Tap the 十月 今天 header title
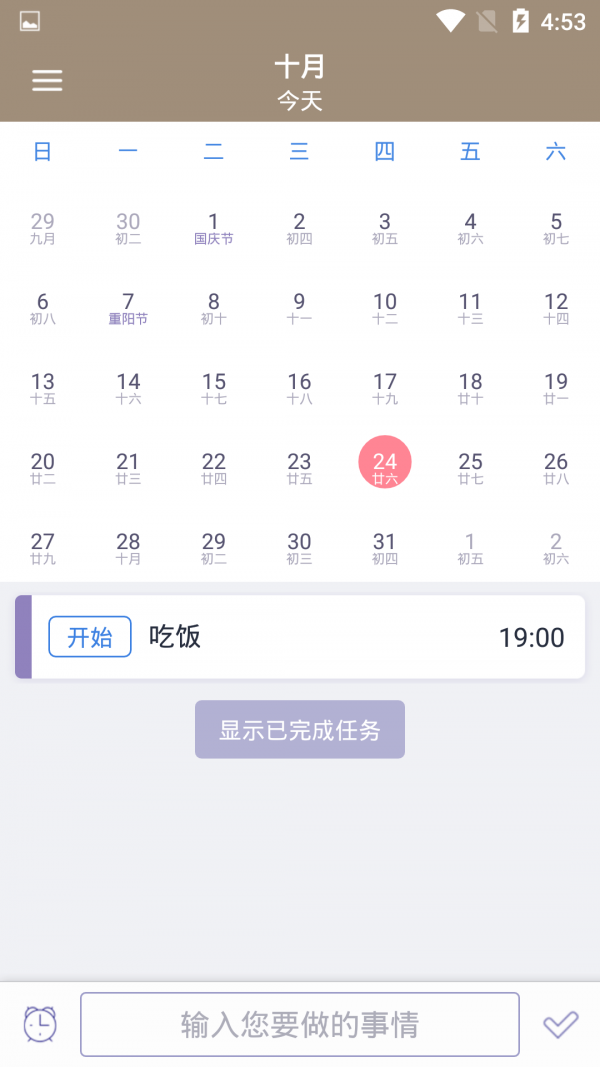600x1067 pixels. coord(300,82)
